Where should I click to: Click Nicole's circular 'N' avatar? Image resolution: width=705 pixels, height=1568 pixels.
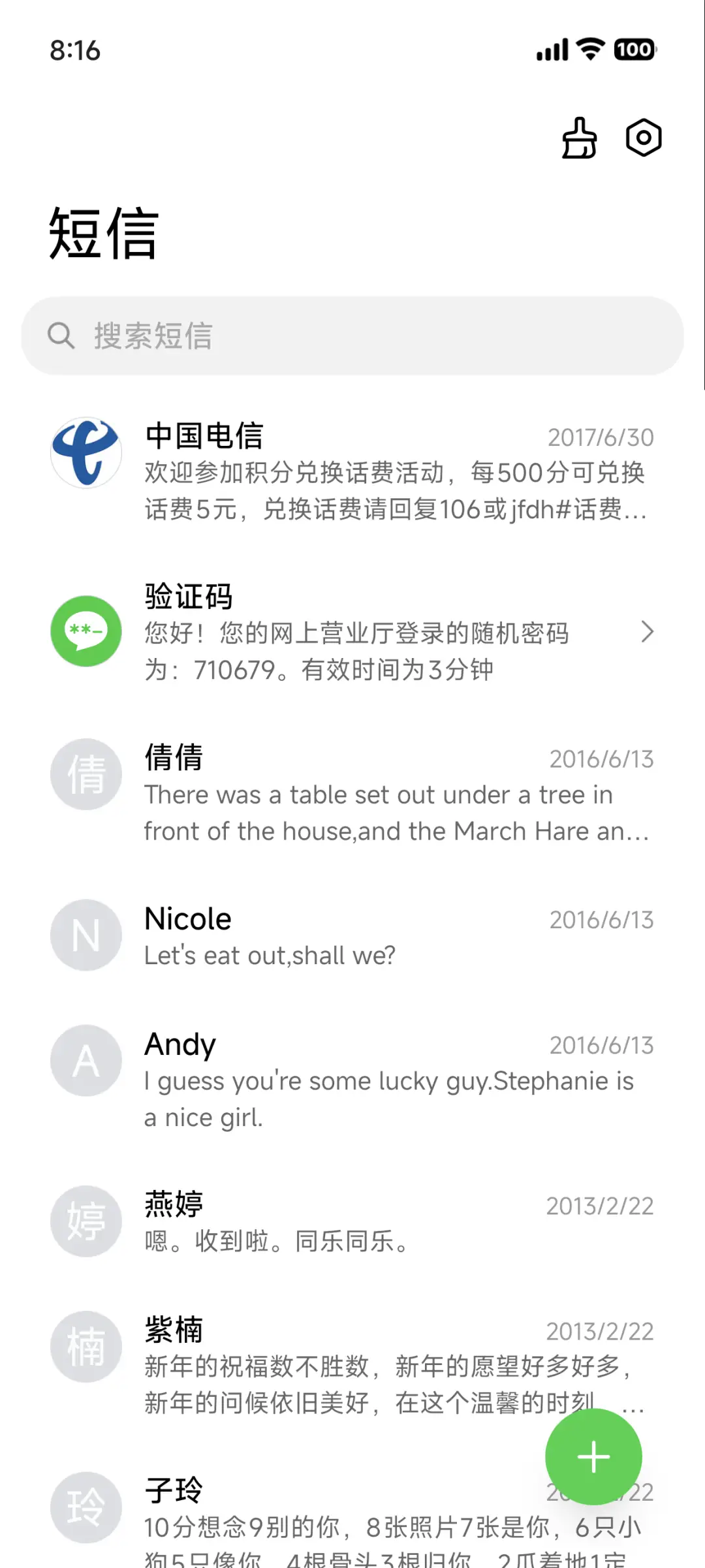pyautogui.click(x=86, y=935)
